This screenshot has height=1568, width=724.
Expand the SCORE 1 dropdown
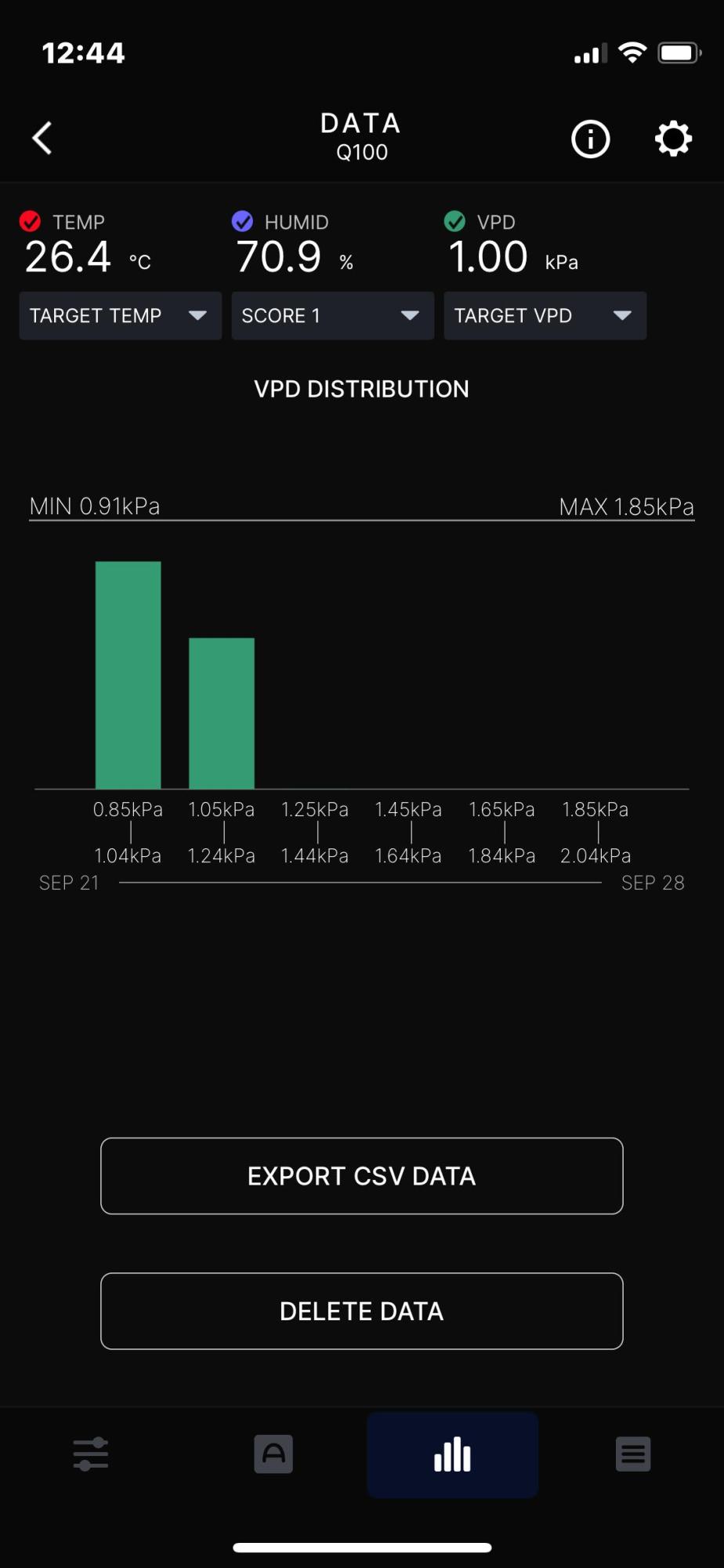(332, 316)
